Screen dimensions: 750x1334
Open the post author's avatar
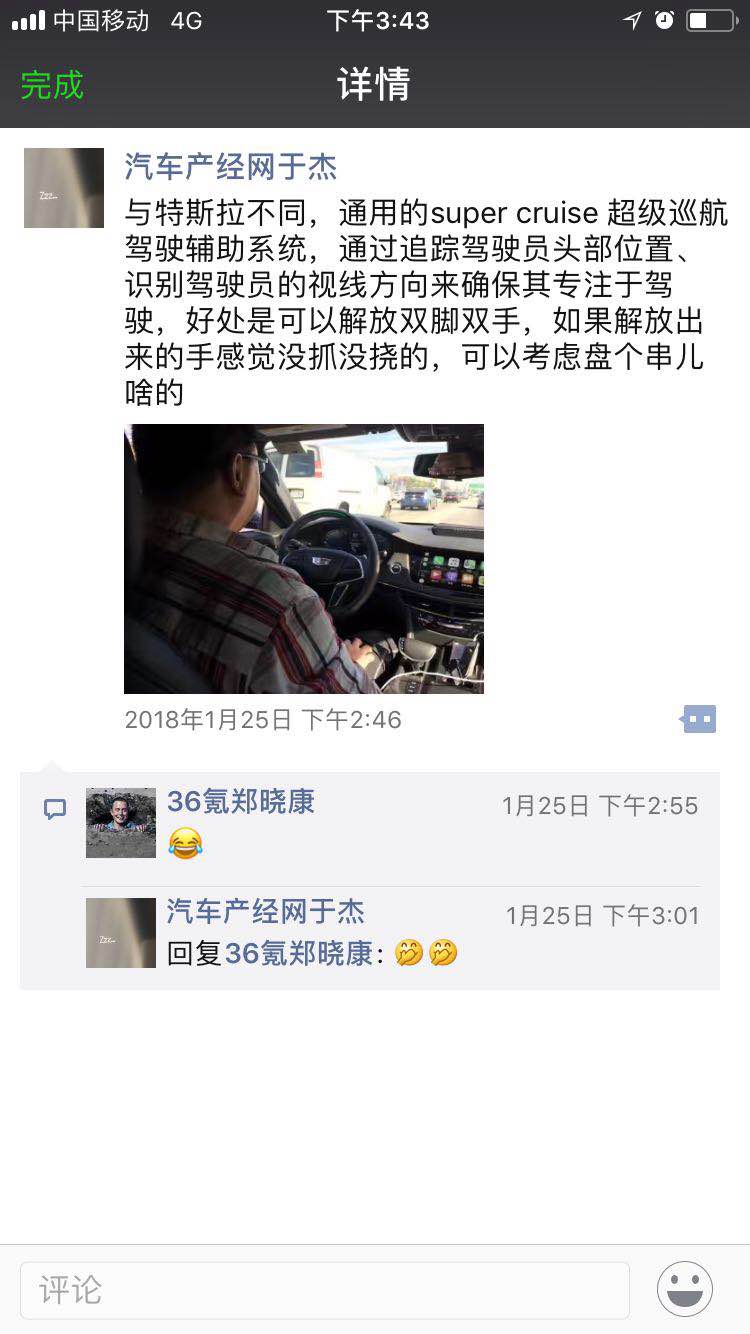(x=64, y=188)
